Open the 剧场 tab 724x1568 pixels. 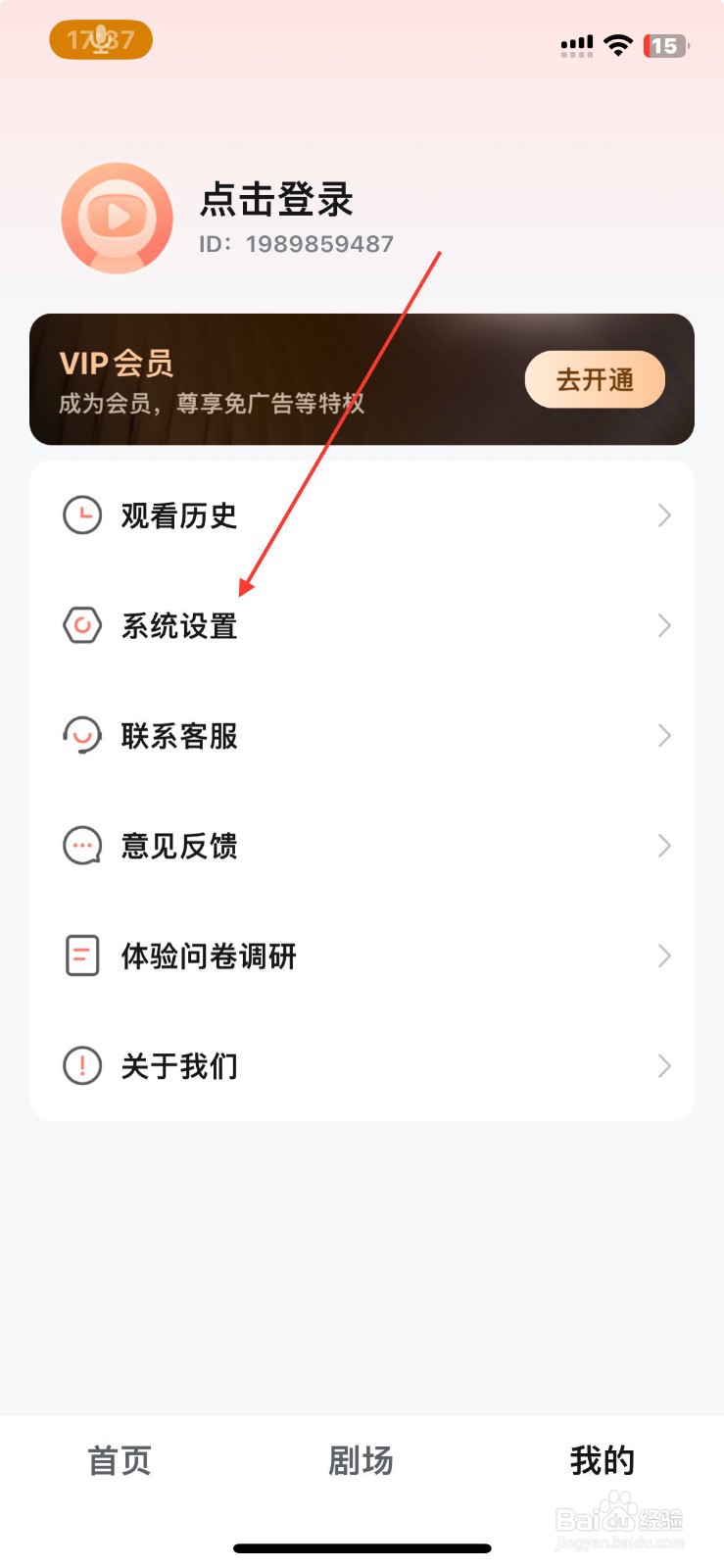click(x=361, y=1460)
